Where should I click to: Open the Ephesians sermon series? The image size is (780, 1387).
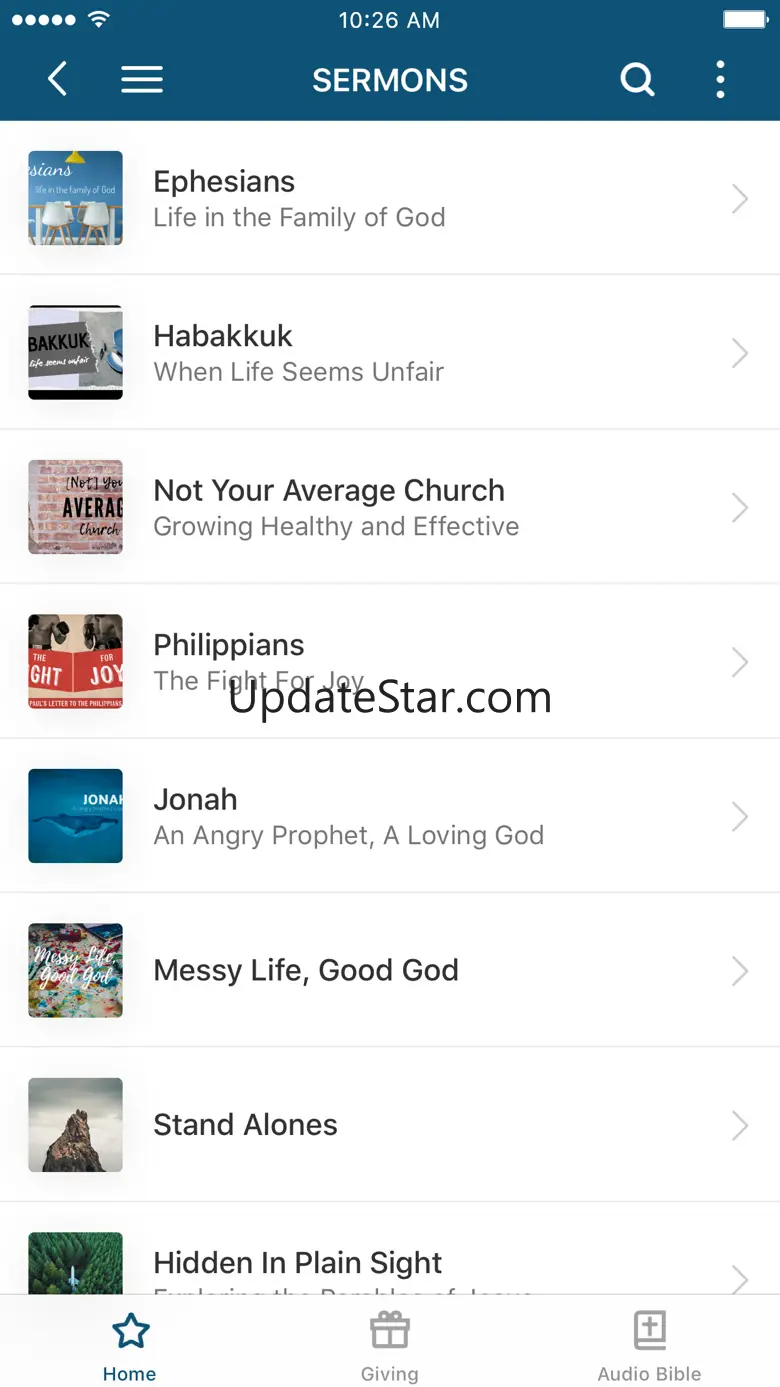[390, 198]
